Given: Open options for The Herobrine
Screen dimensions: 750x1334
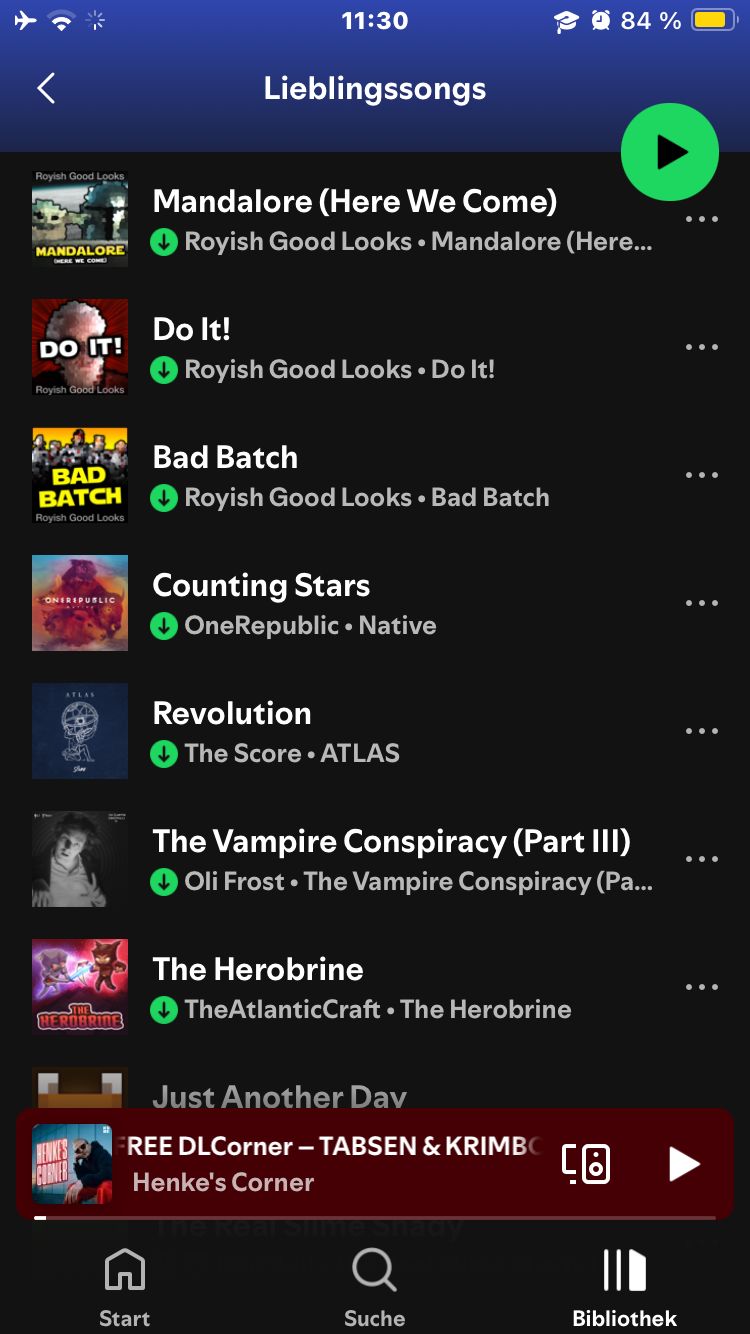Looking at the screenshot, I should tap(701, 987).
